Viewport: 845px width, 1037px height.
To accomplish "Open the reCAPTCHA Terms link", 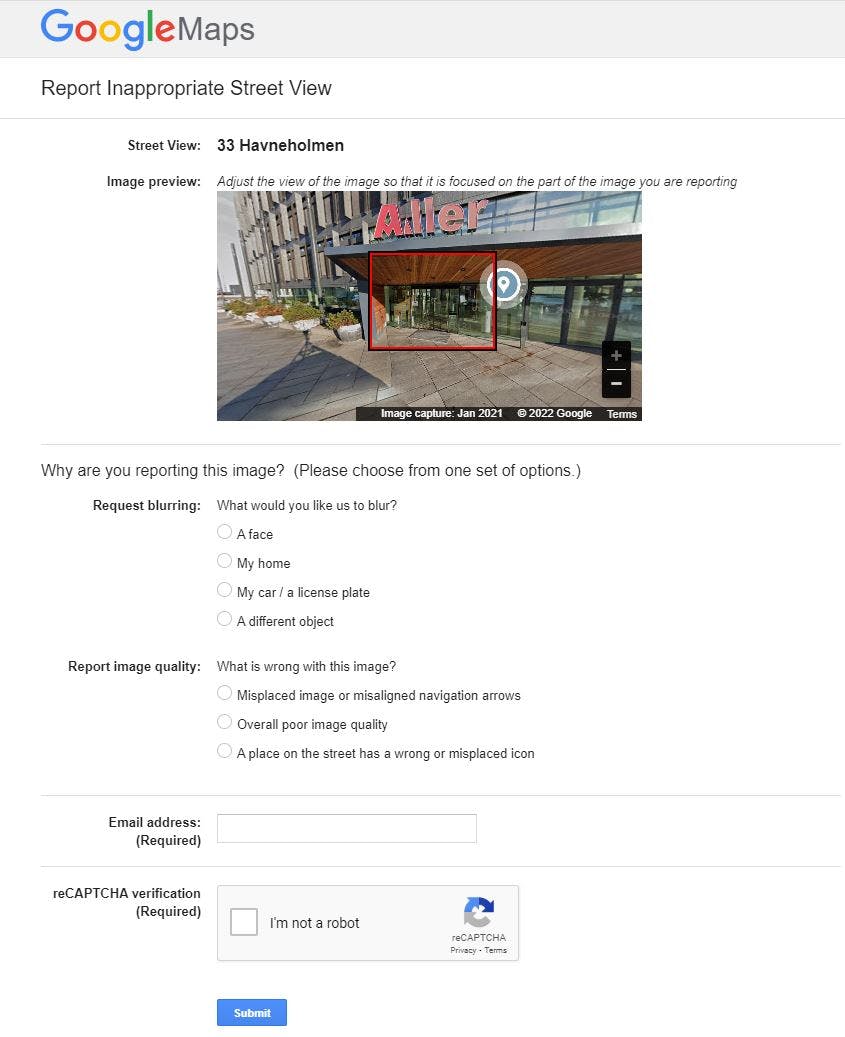I will (x=495, y=950).
